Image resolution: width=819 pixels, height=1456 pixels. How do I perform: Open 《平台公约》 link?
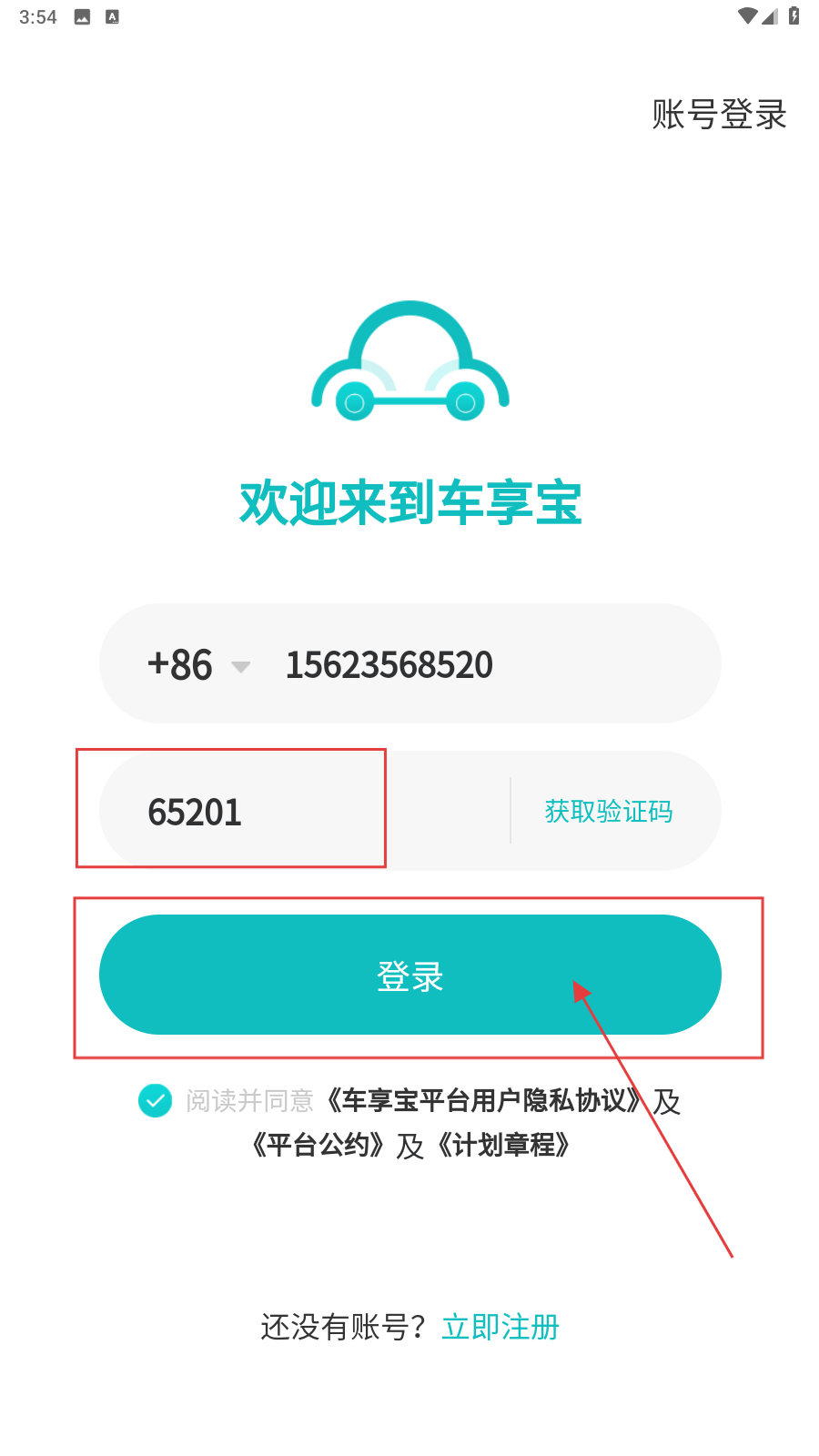318,1145
